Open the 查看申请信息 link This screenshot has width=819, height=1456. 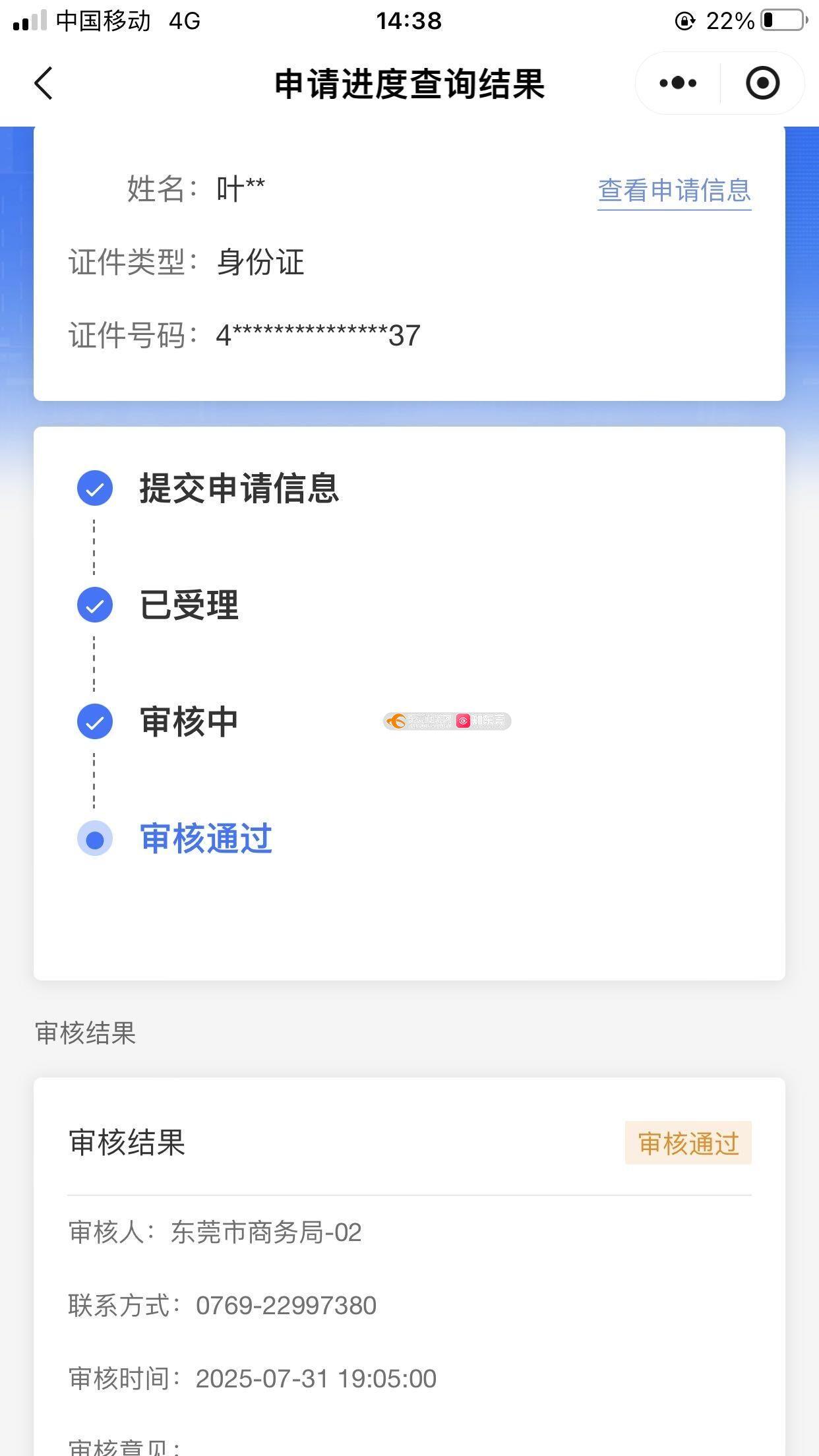(674, 191)
